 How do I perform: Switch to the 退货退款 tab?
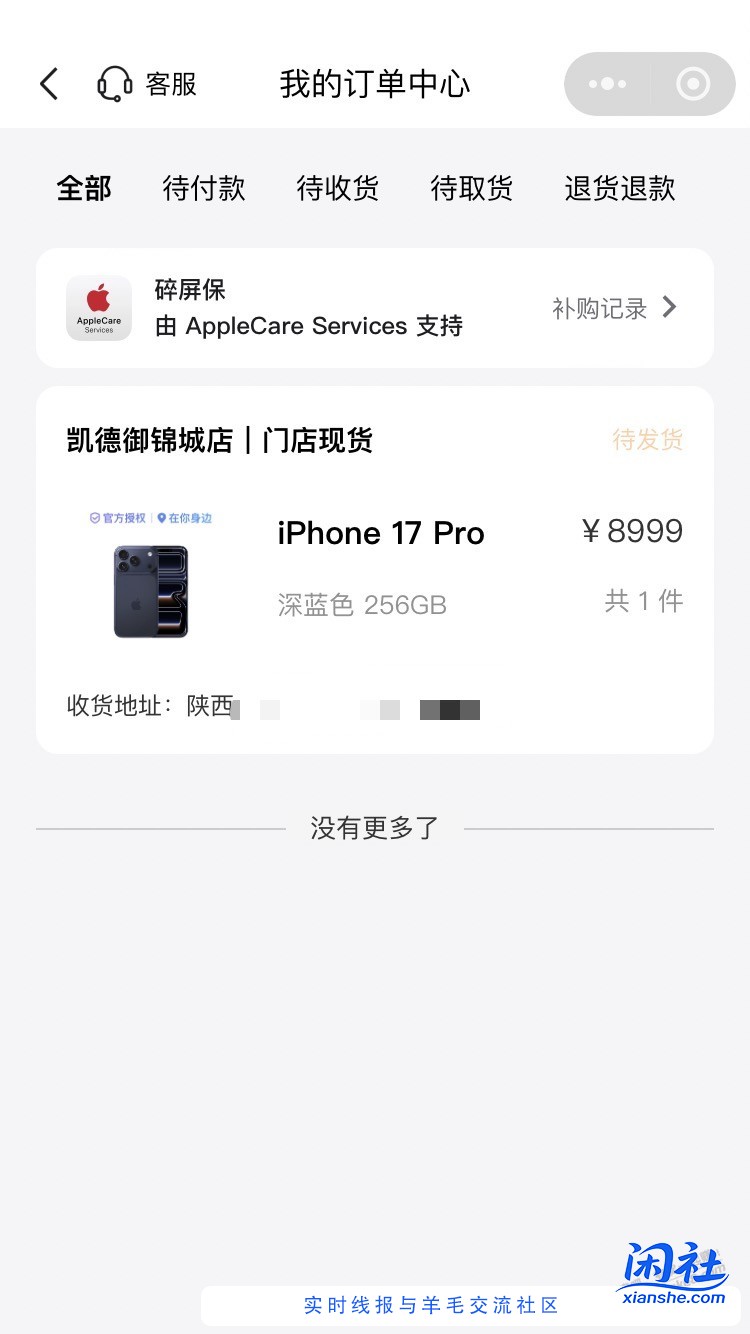pyautogui.click(x=618, y=188)
